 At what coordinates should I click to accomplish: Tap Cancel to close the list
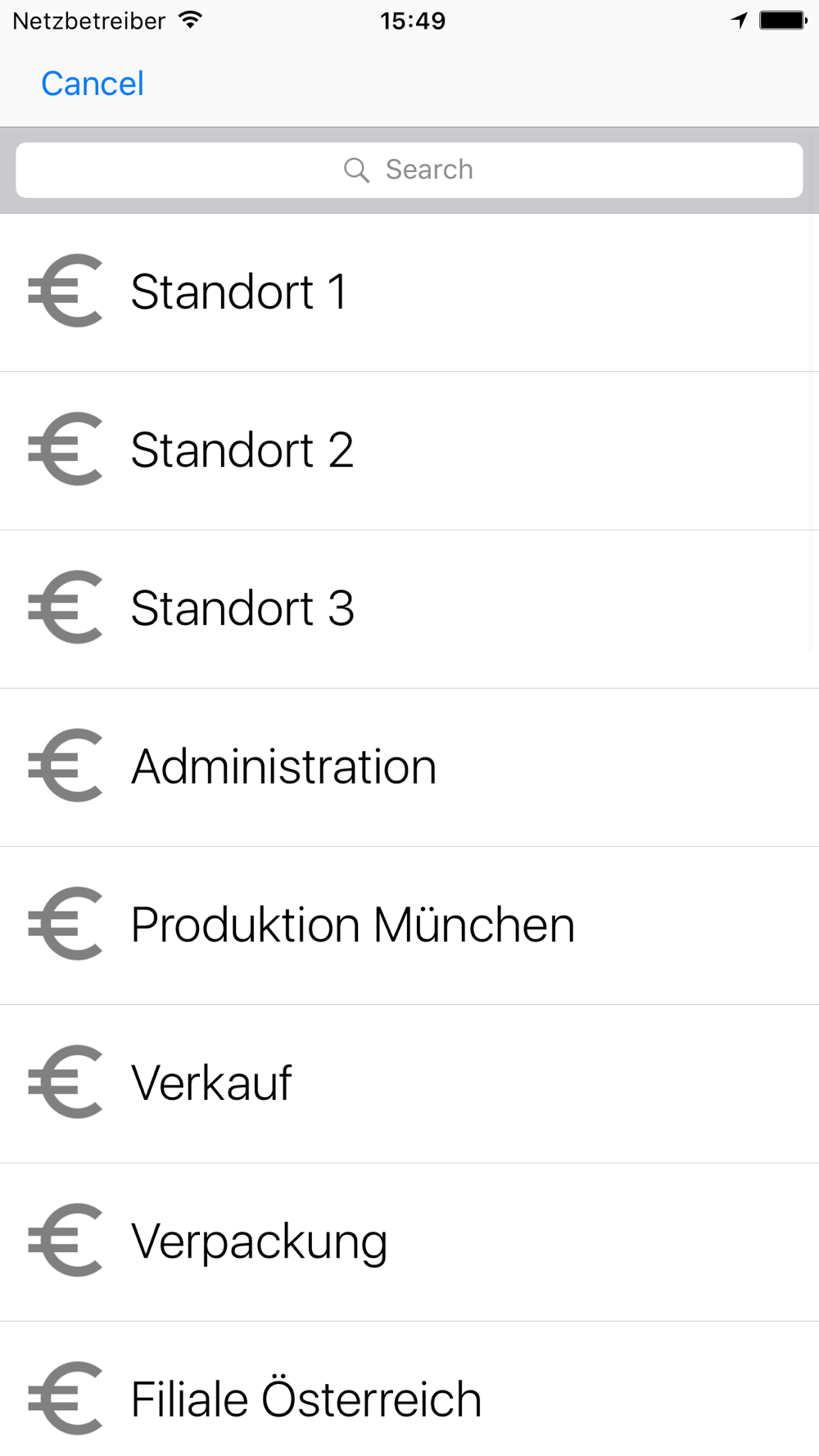click(93, 84)
